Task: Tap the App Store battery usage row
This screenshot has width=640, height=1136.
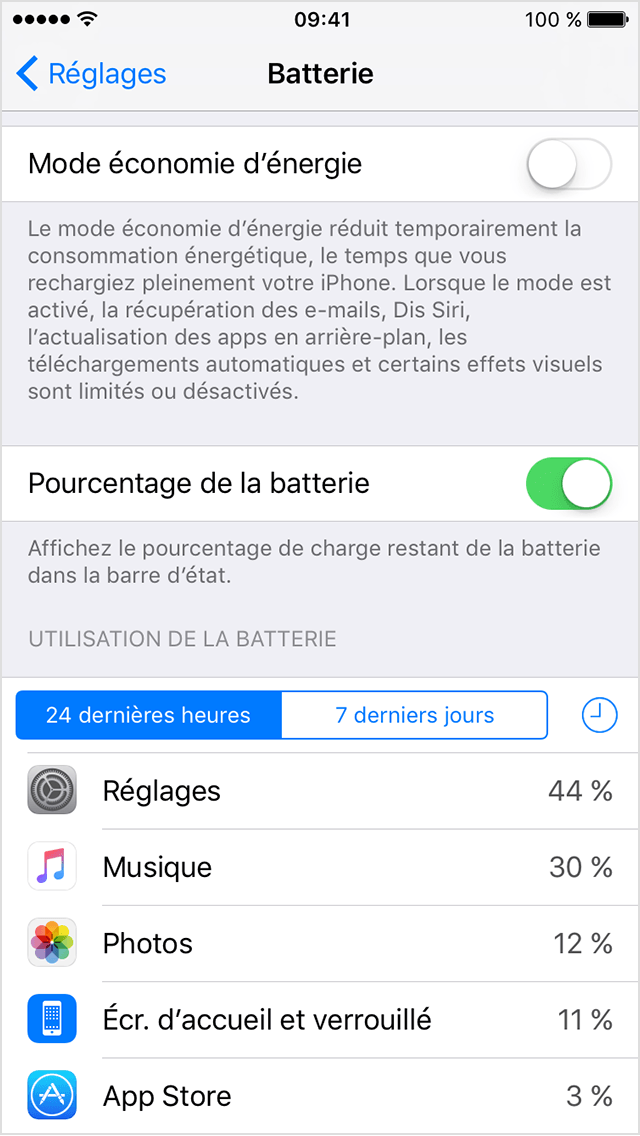Action: (x=320, y=1095)
